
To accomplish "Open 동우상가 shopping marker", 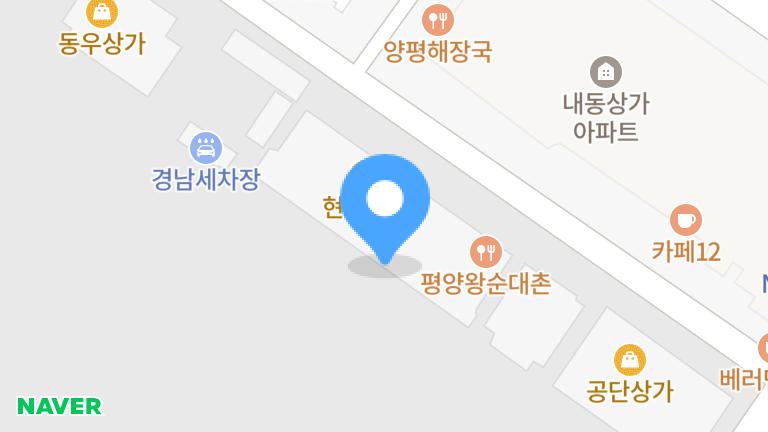I will point(101,13).
